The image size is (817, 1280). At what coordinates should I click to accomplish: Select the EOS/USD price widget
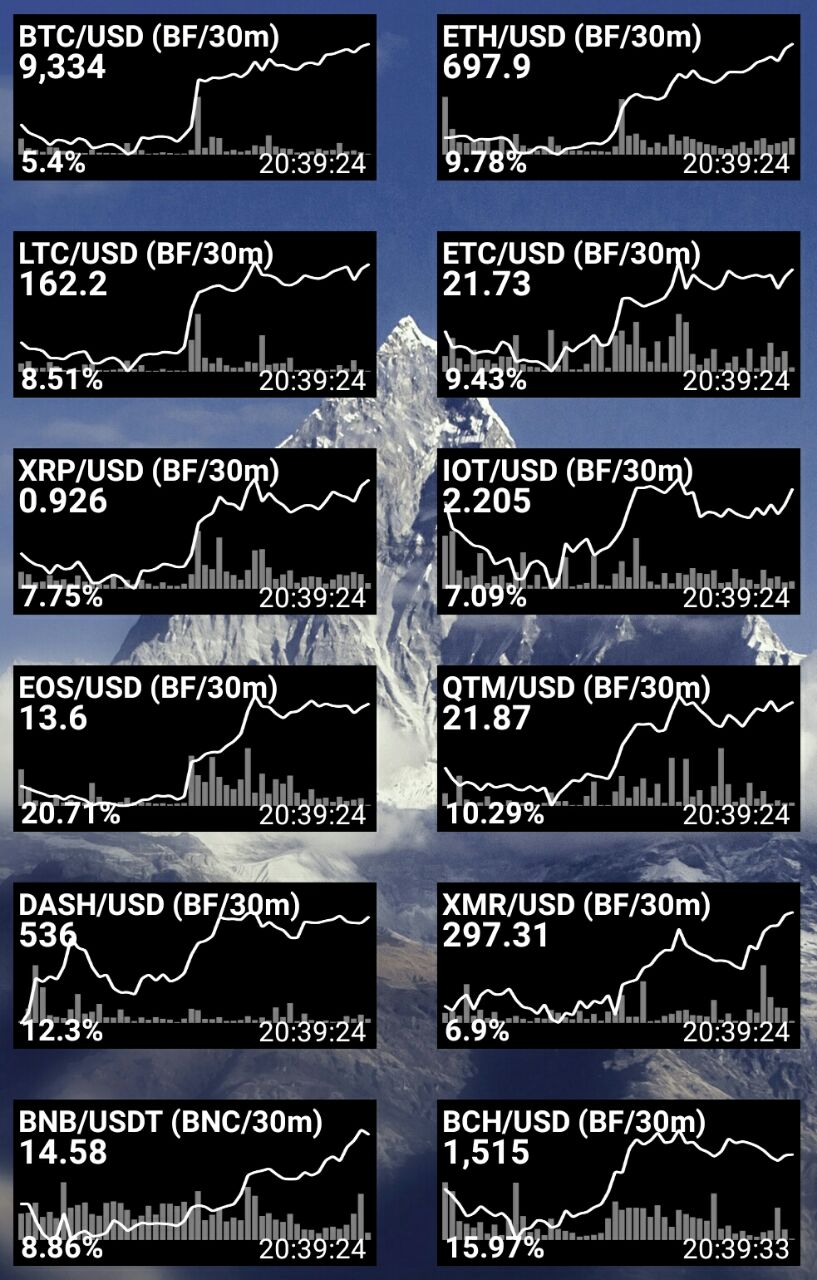pyautogui.click(x=195, y=748)
